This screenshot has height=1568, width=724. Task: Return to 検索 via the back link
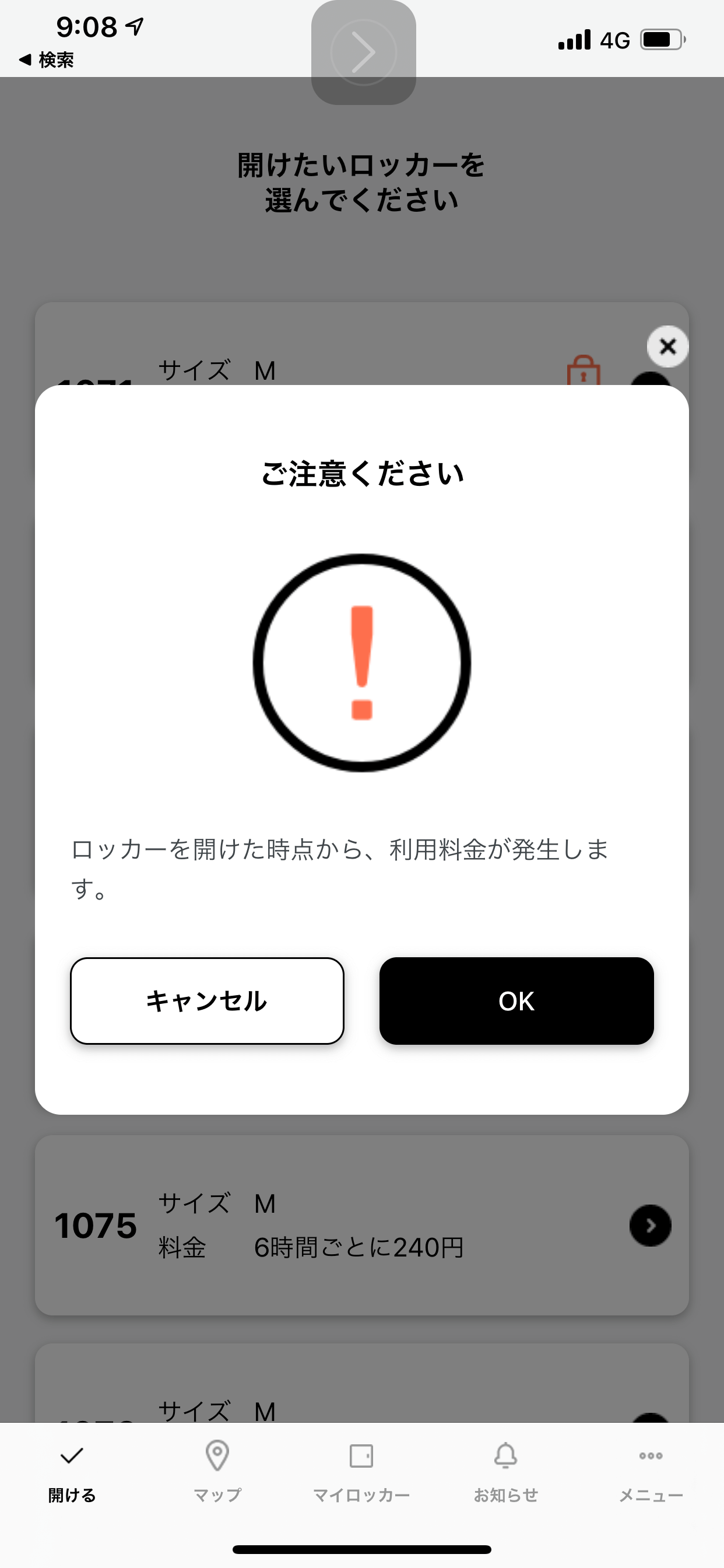point(47,60)
